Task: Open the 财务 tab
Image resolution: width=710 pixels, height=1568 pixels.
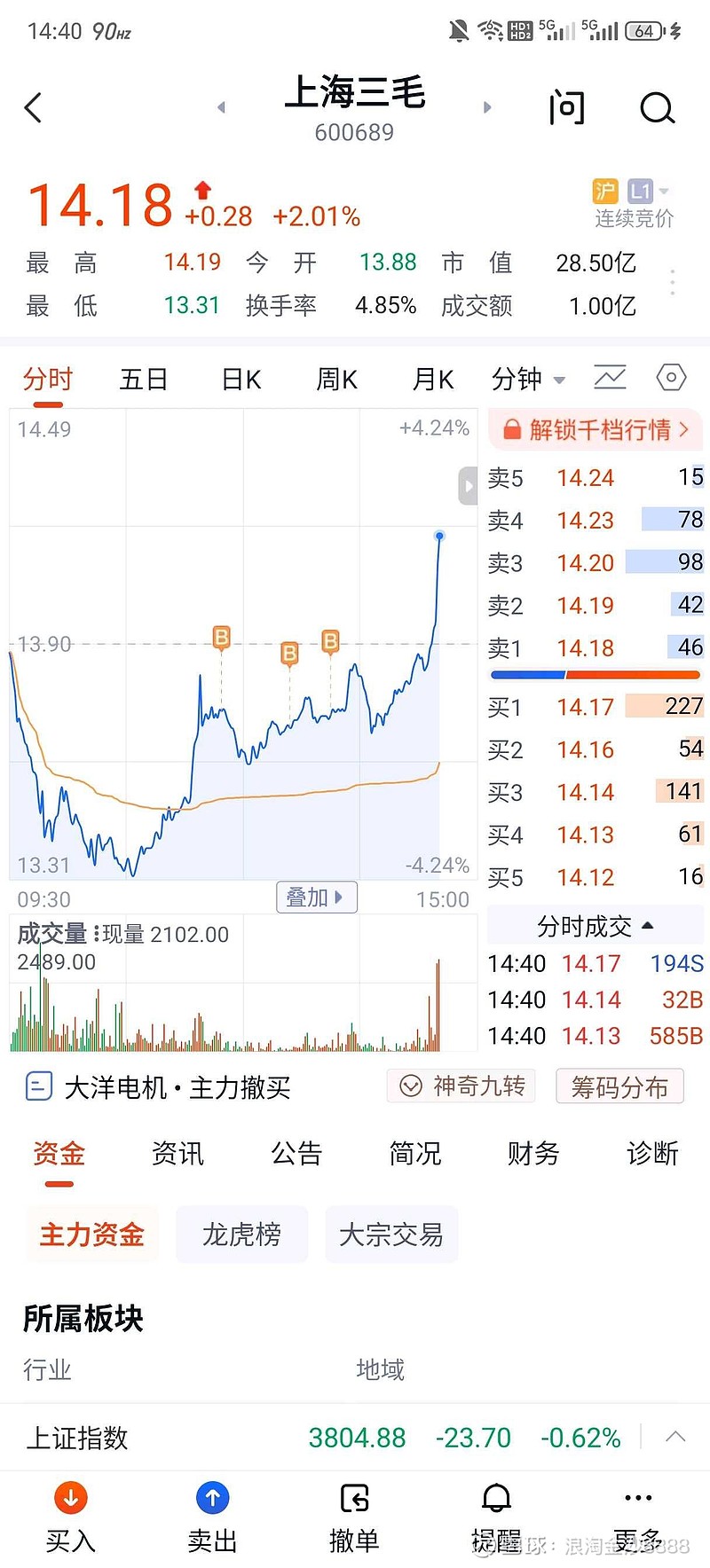Action: click(x=533, y=1153)
